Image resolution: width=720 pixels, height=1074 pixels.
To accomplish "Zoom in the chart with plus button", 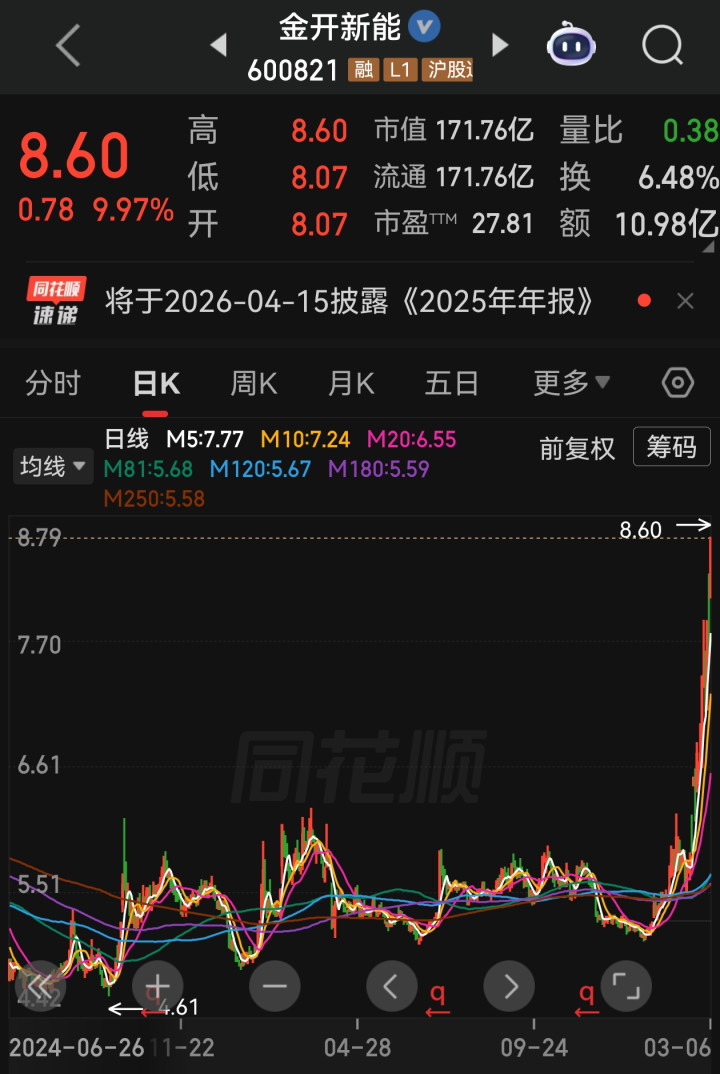I will pyautogui.click(x=158, y=986).
